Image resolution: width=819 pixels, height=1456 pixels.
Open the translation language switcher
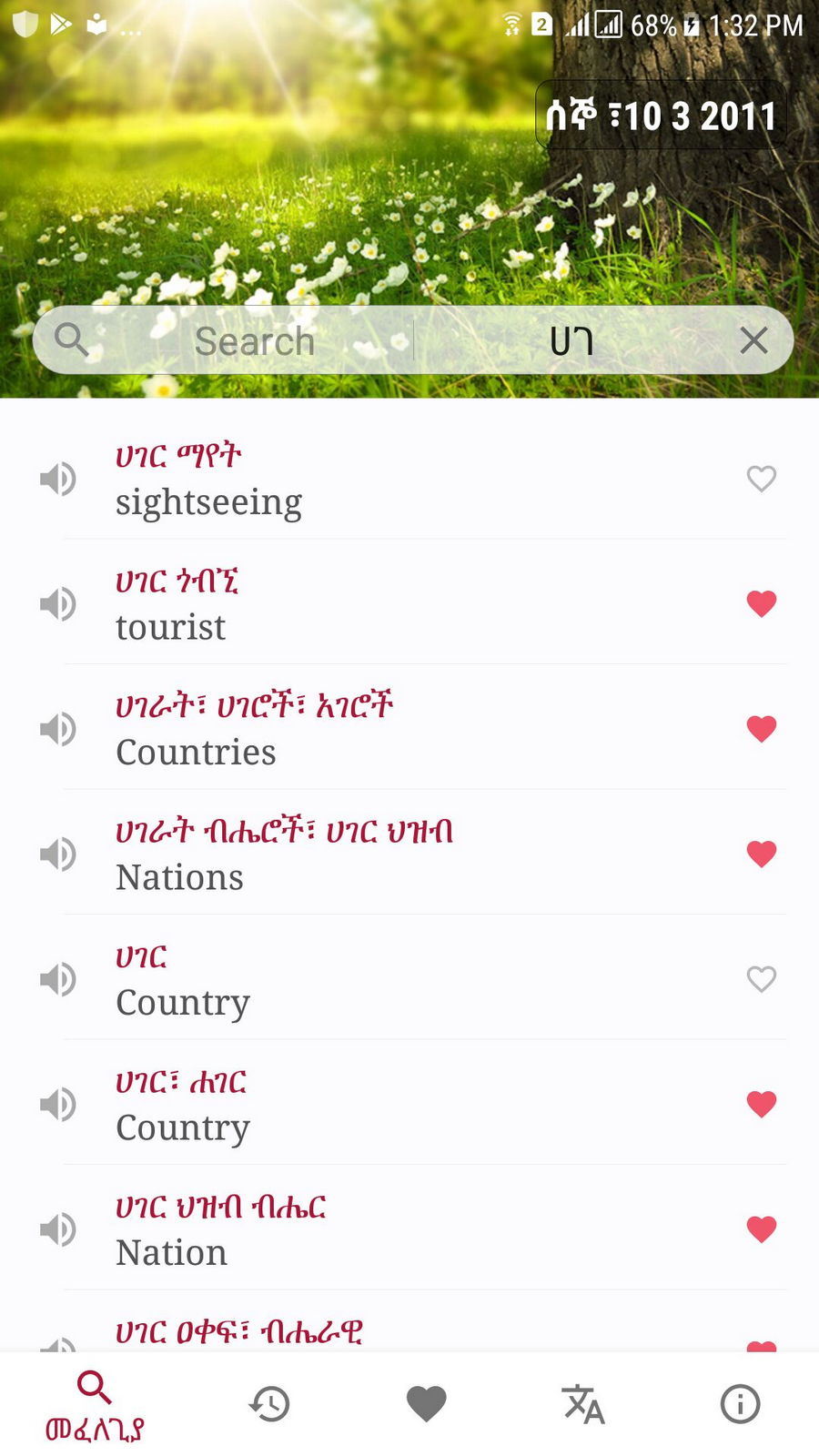coord(582,1403)
